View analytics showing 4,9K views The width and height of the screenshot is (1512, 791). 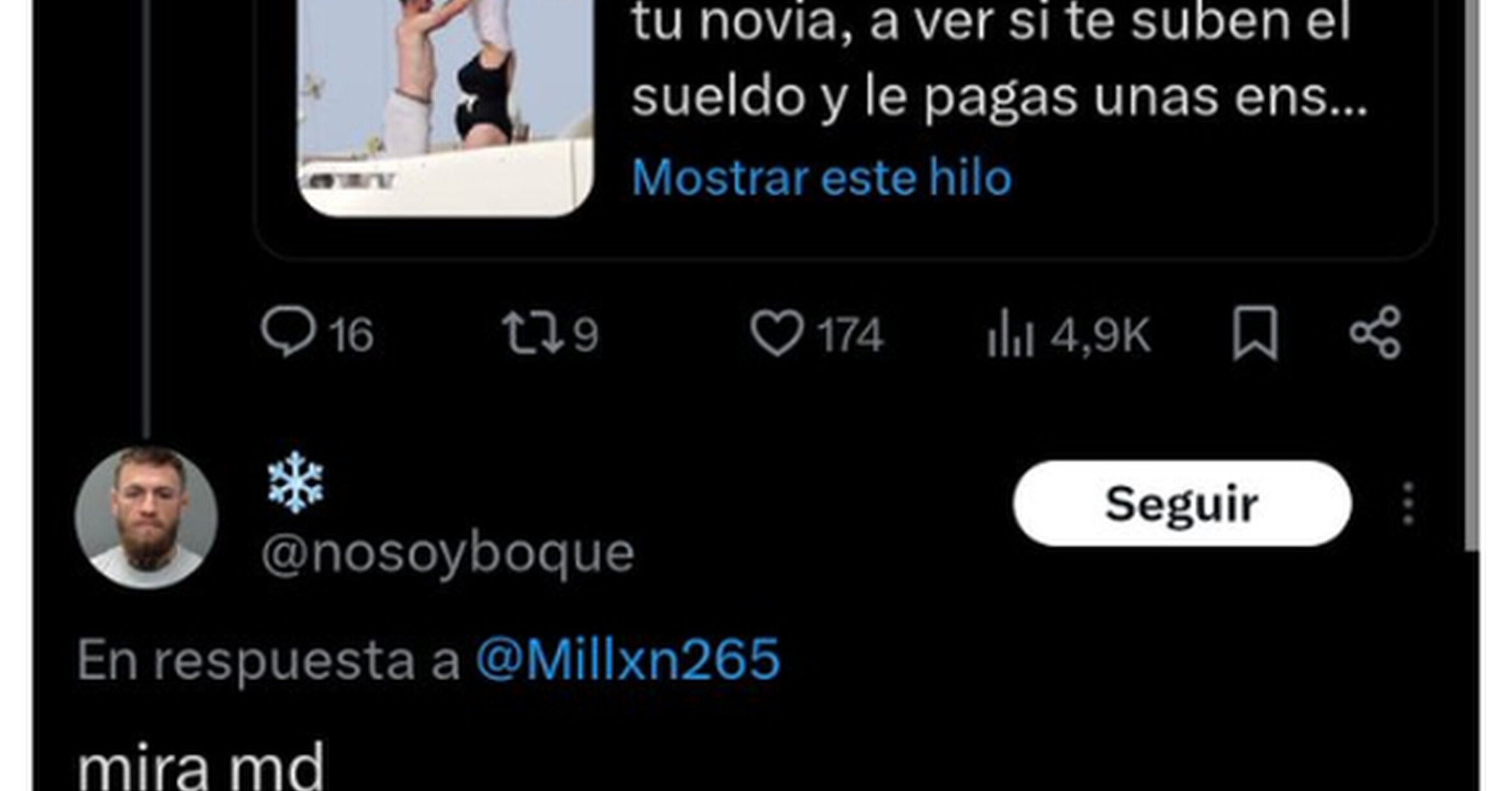(1010, 333)
